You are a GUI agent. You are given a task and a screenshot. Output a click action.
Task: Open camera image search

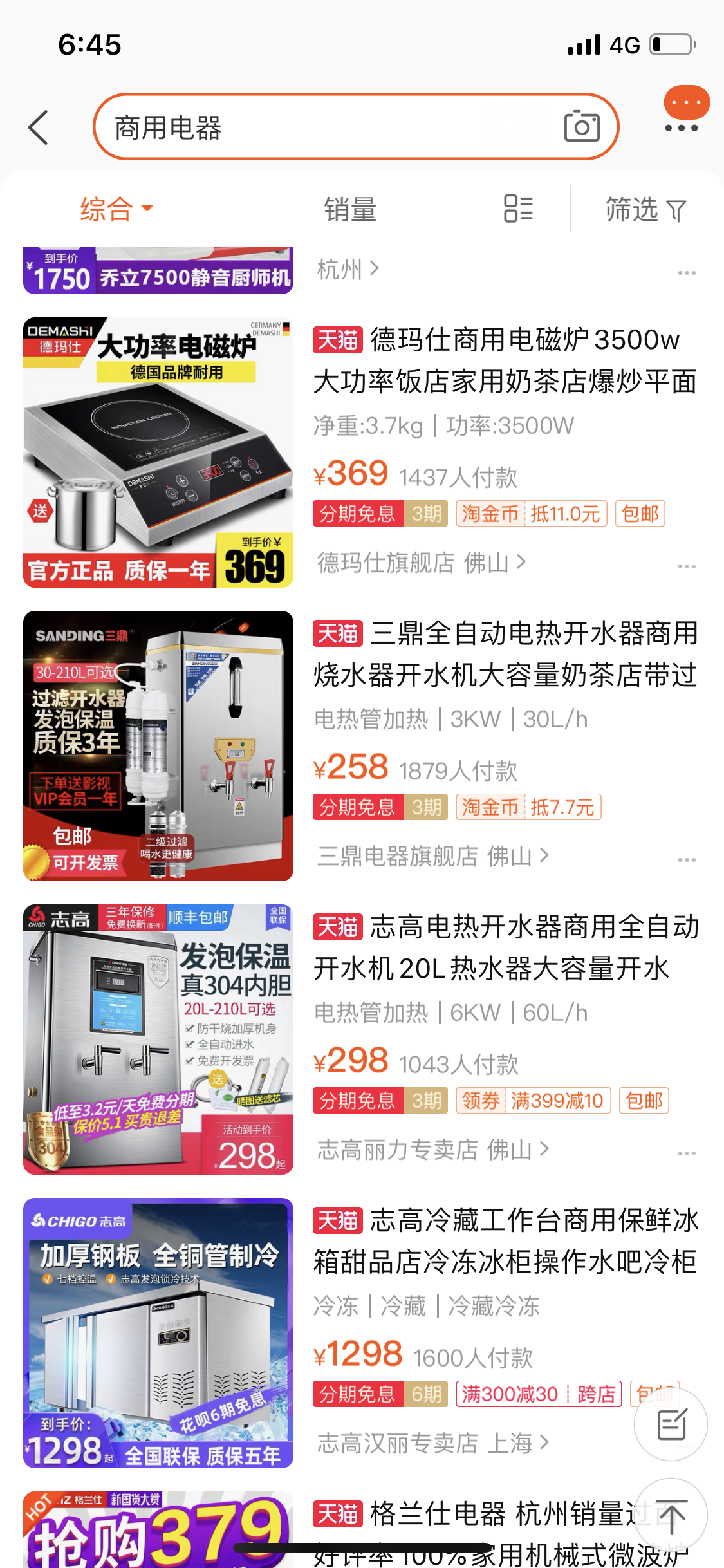[581, 127]
